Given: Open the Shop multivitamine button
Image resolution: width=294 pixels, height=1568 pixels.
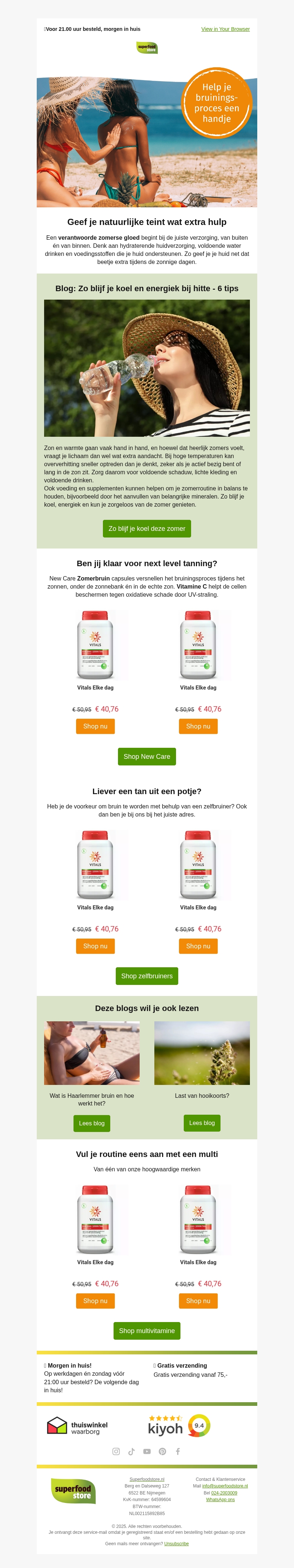Looking at the screenshot, I should tap(147, 1331).
